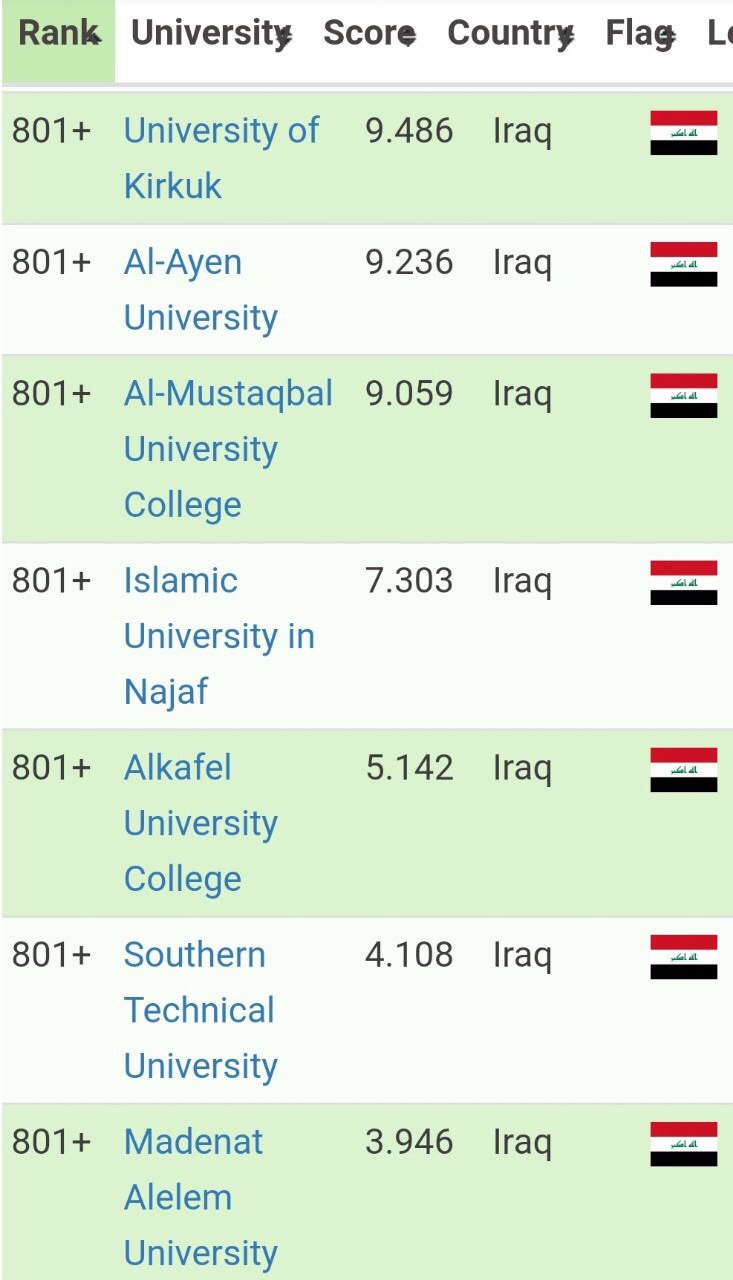
Task: Open the Al-Ayen University page
Action: (200, 290)
